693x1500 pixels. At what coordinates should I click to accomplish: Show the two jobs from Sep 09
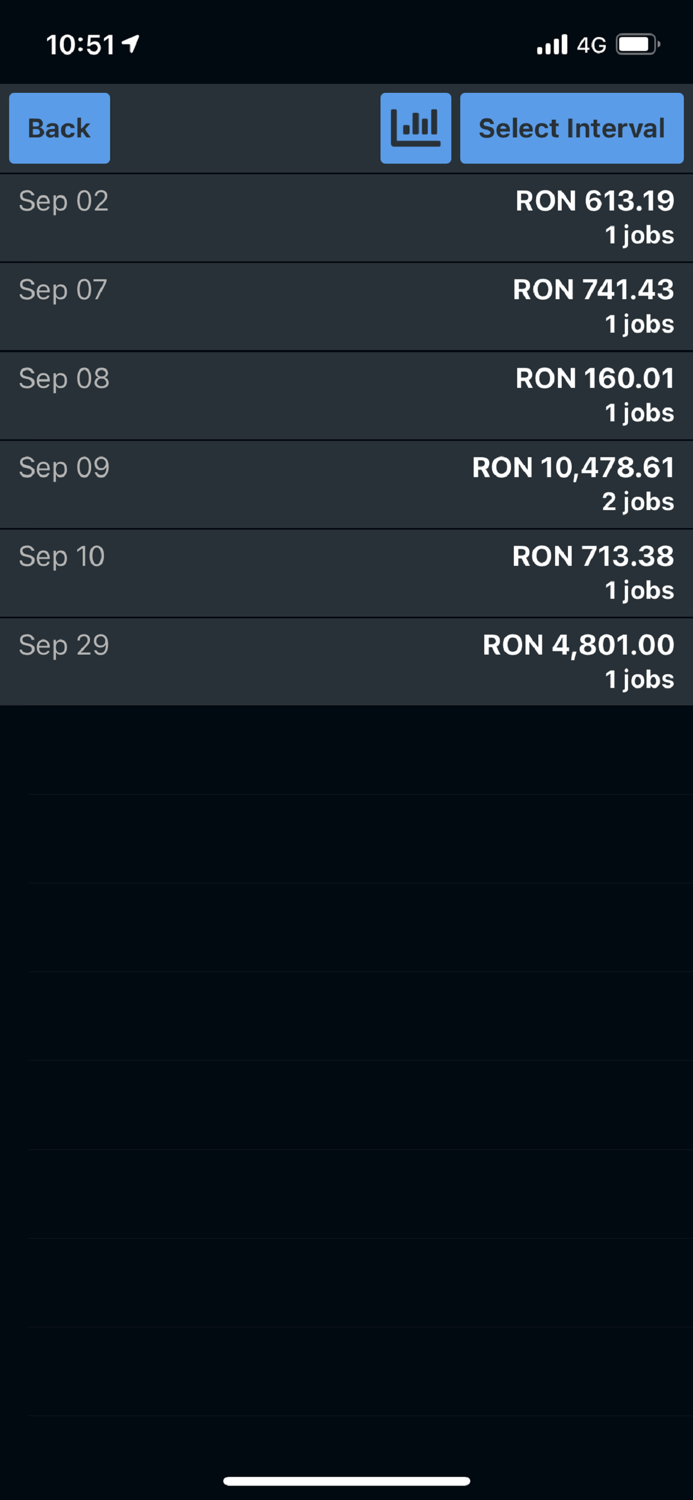[346, 485]
